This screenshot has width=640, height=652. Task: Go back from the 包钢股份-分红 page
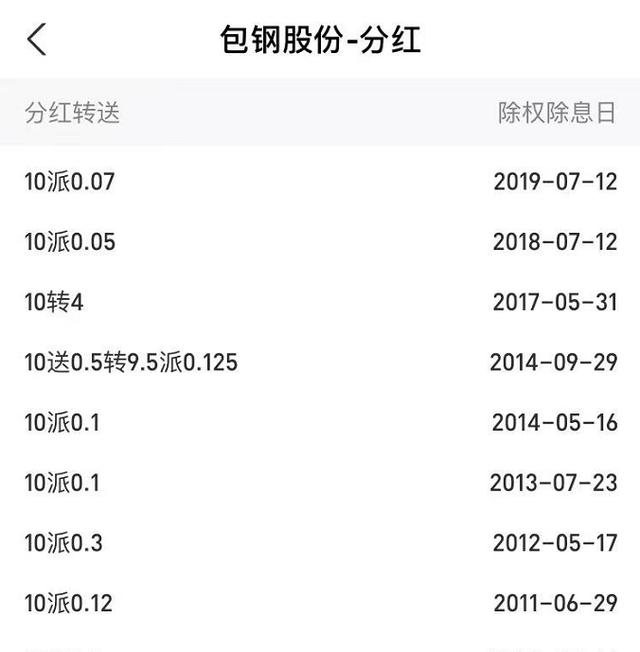[37, 39]
